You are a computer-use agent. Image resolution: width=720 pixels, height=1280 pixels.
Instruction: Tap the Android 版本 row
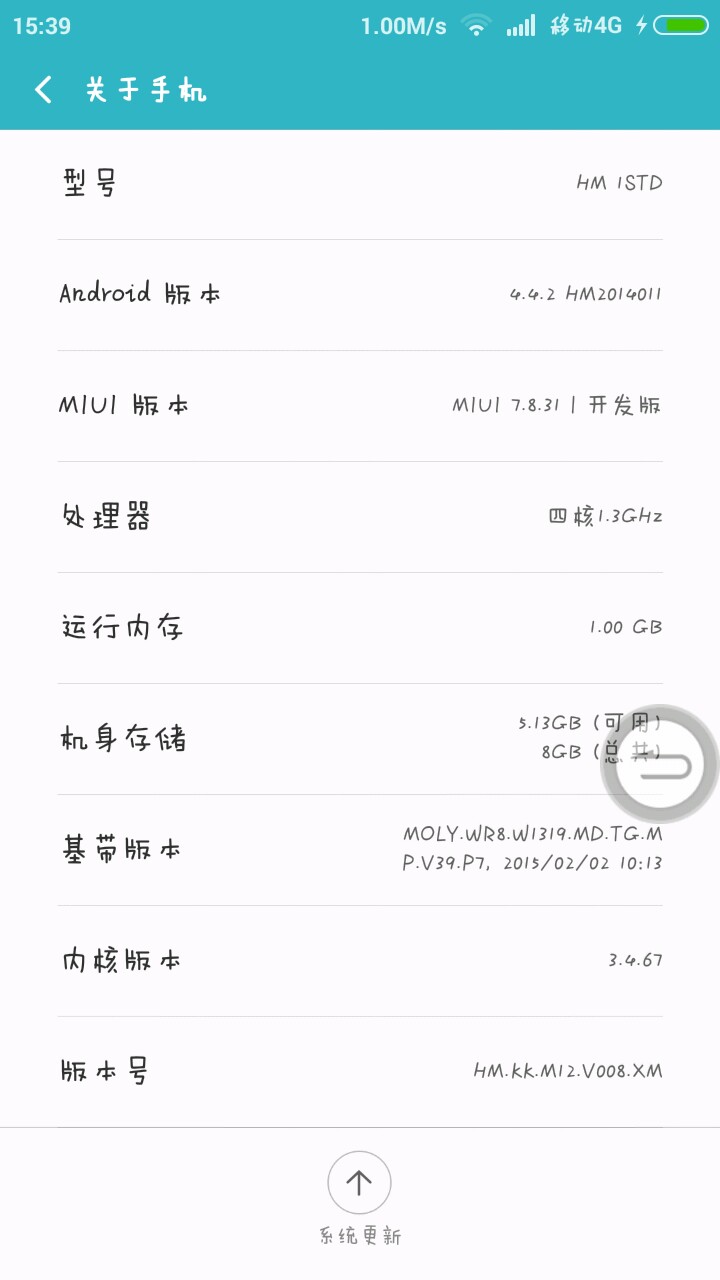coord(360,294)
